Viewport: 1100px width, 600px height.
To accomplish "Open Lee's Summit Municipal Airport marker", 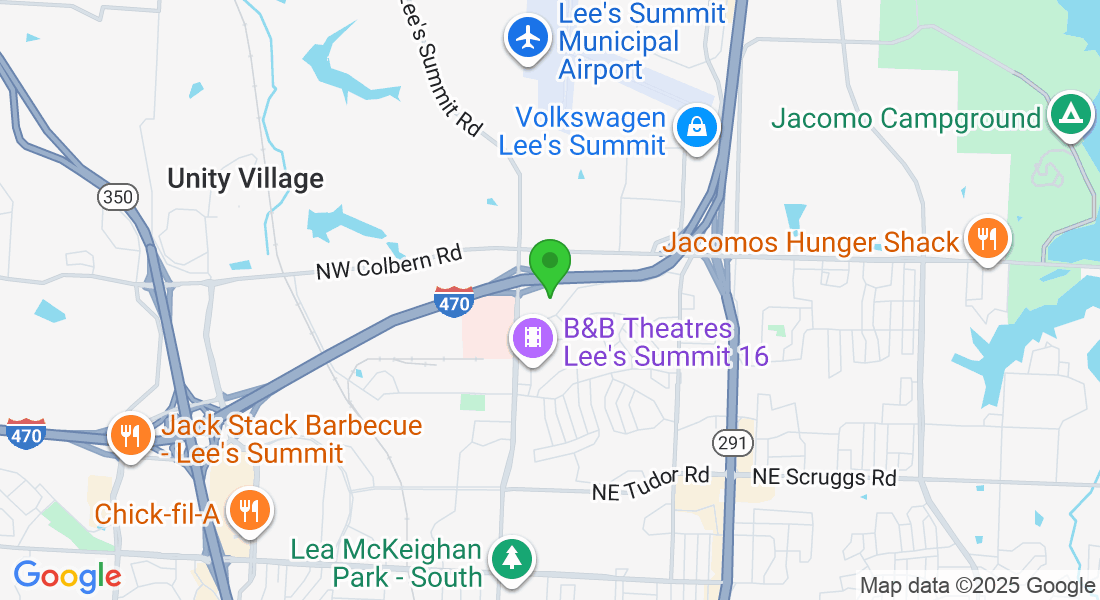I will pyautogui.click(x=528, y=38).
